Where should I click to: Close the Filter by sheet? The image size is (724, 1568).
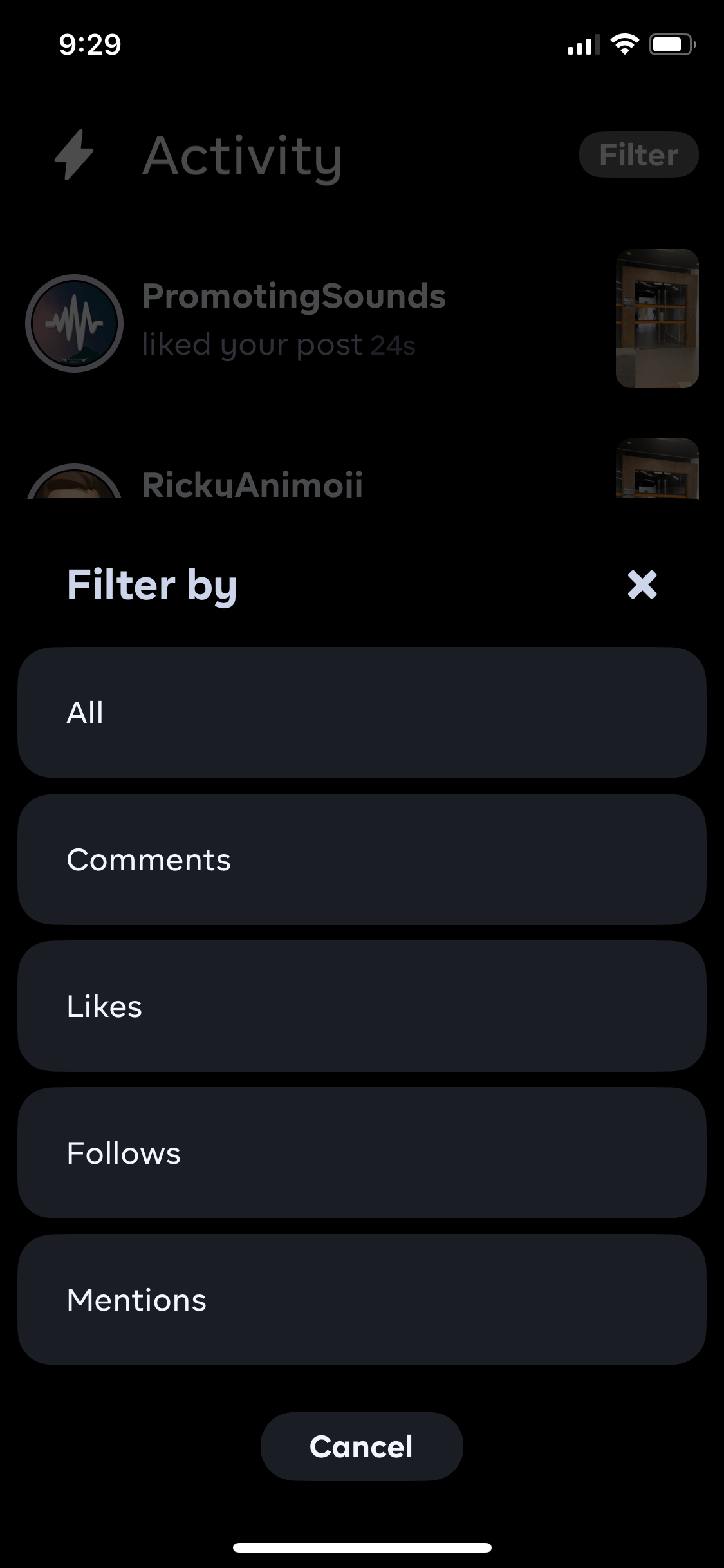(x=642, y=584)
